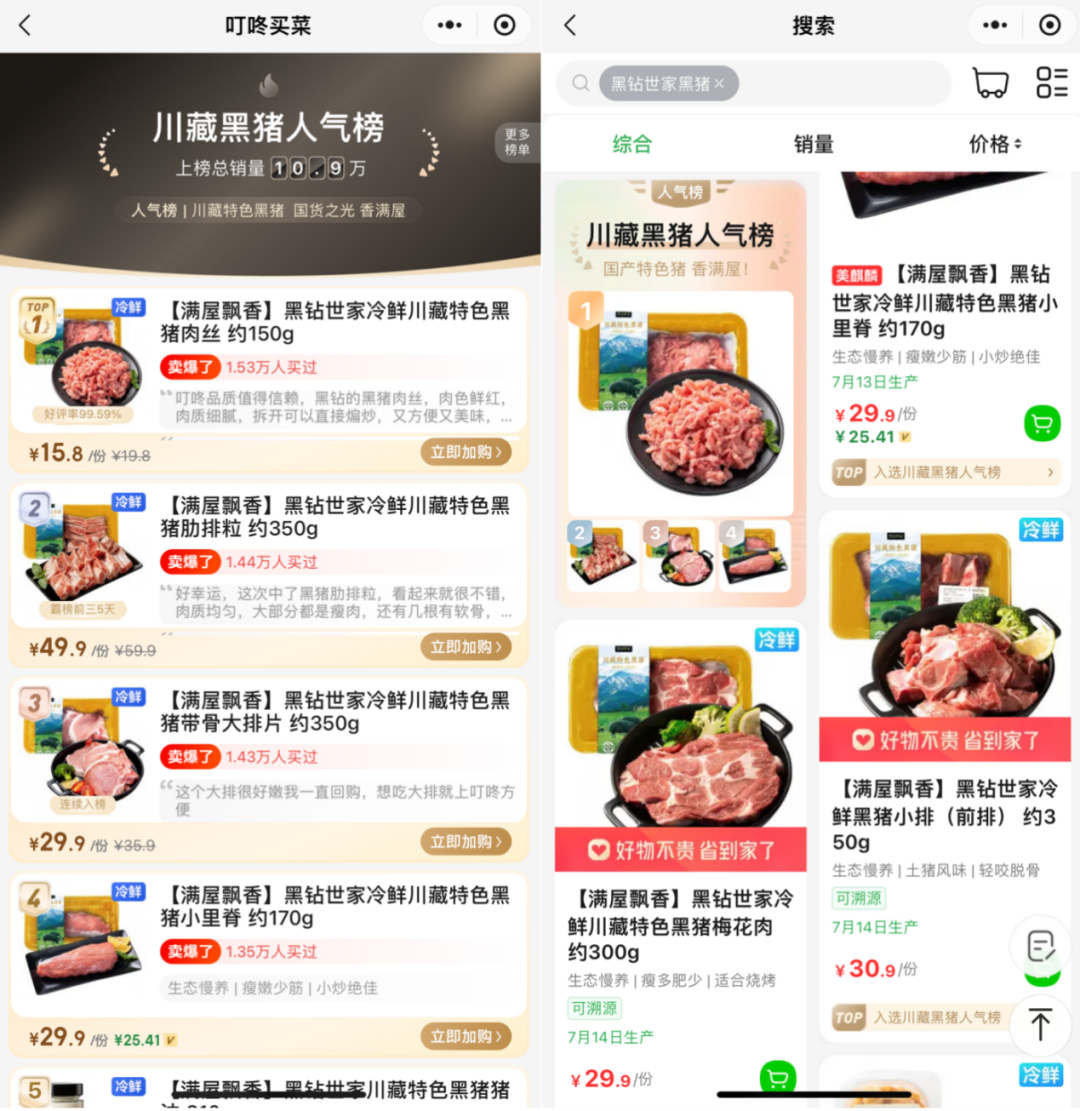
Task: Select the 综合 sorting tab
Action: (632, 144)
